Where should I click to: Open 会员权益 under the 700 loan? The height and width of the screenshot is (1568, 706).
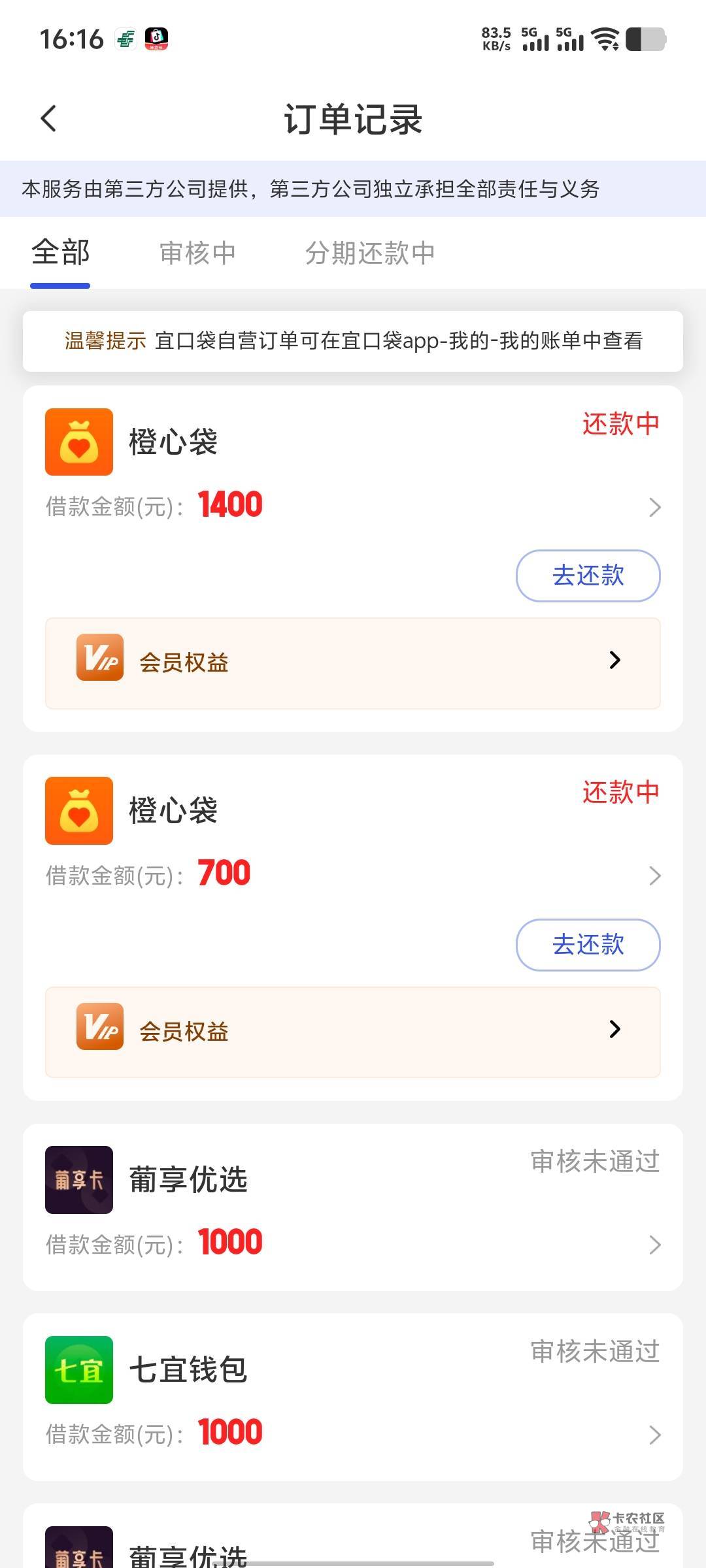coord(353,1032)
